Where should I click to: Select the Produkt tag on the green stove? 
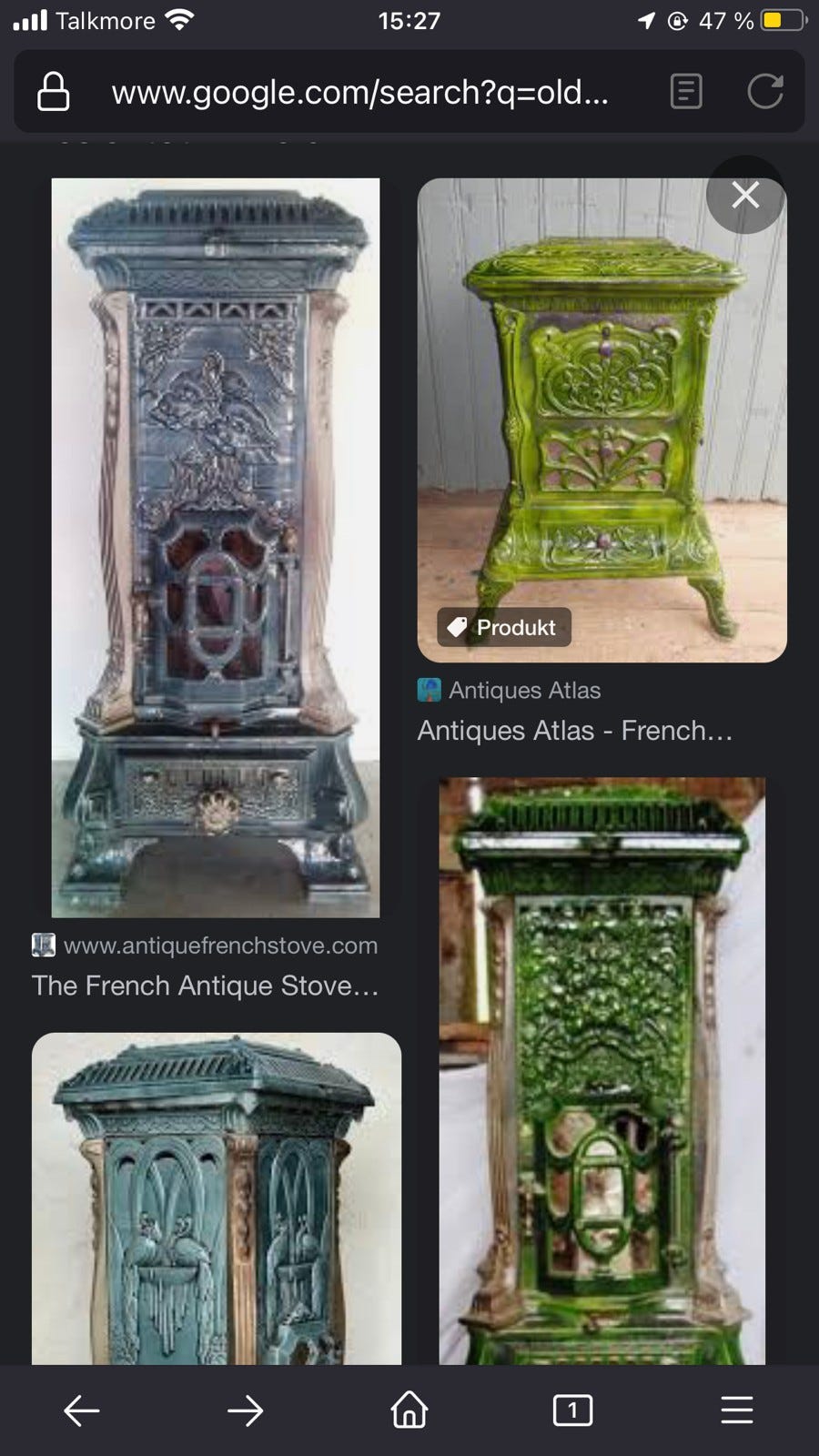[503, 626]
